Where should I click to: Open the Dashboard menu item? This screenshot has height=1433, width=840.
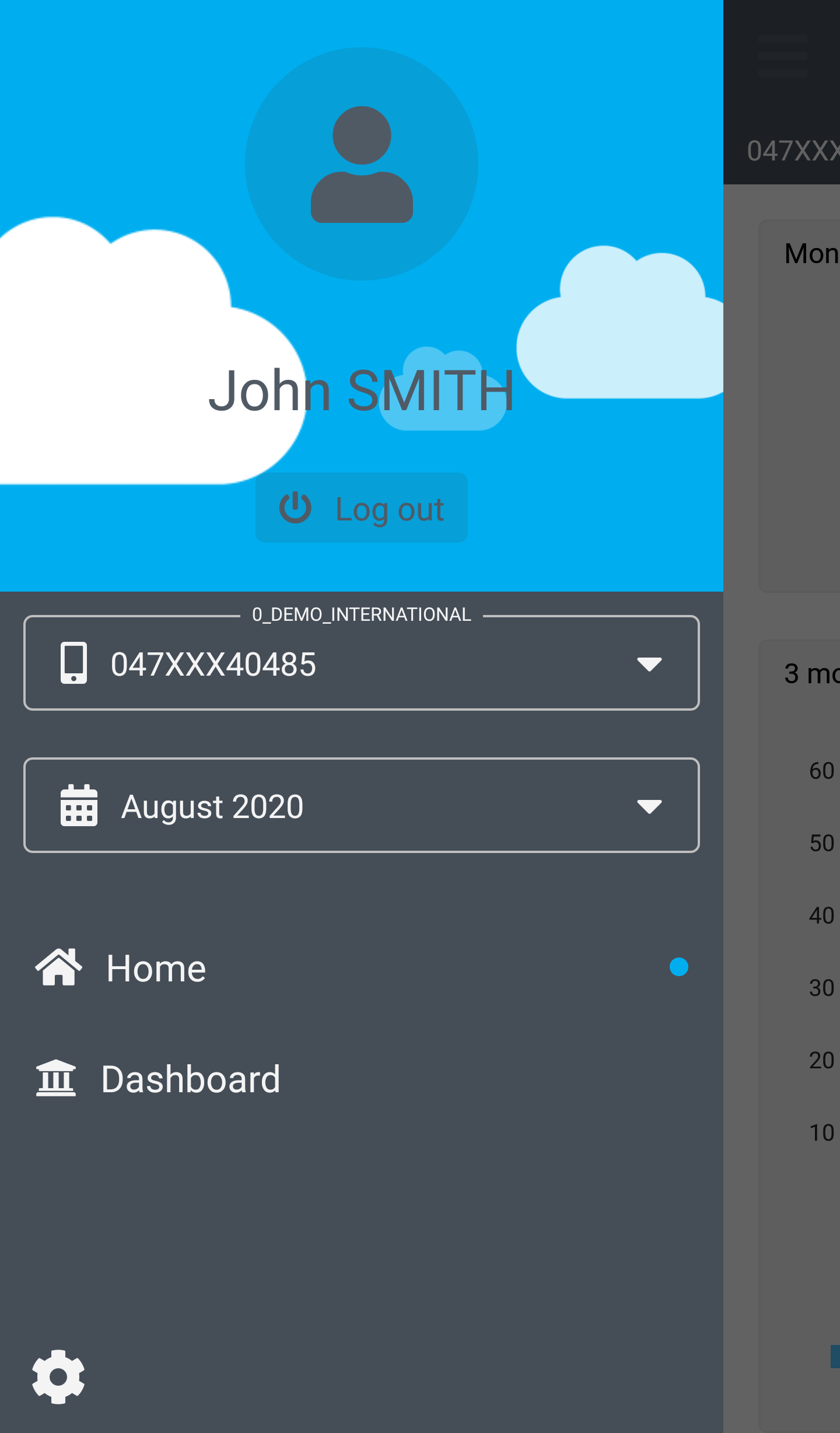[190, 1079]
